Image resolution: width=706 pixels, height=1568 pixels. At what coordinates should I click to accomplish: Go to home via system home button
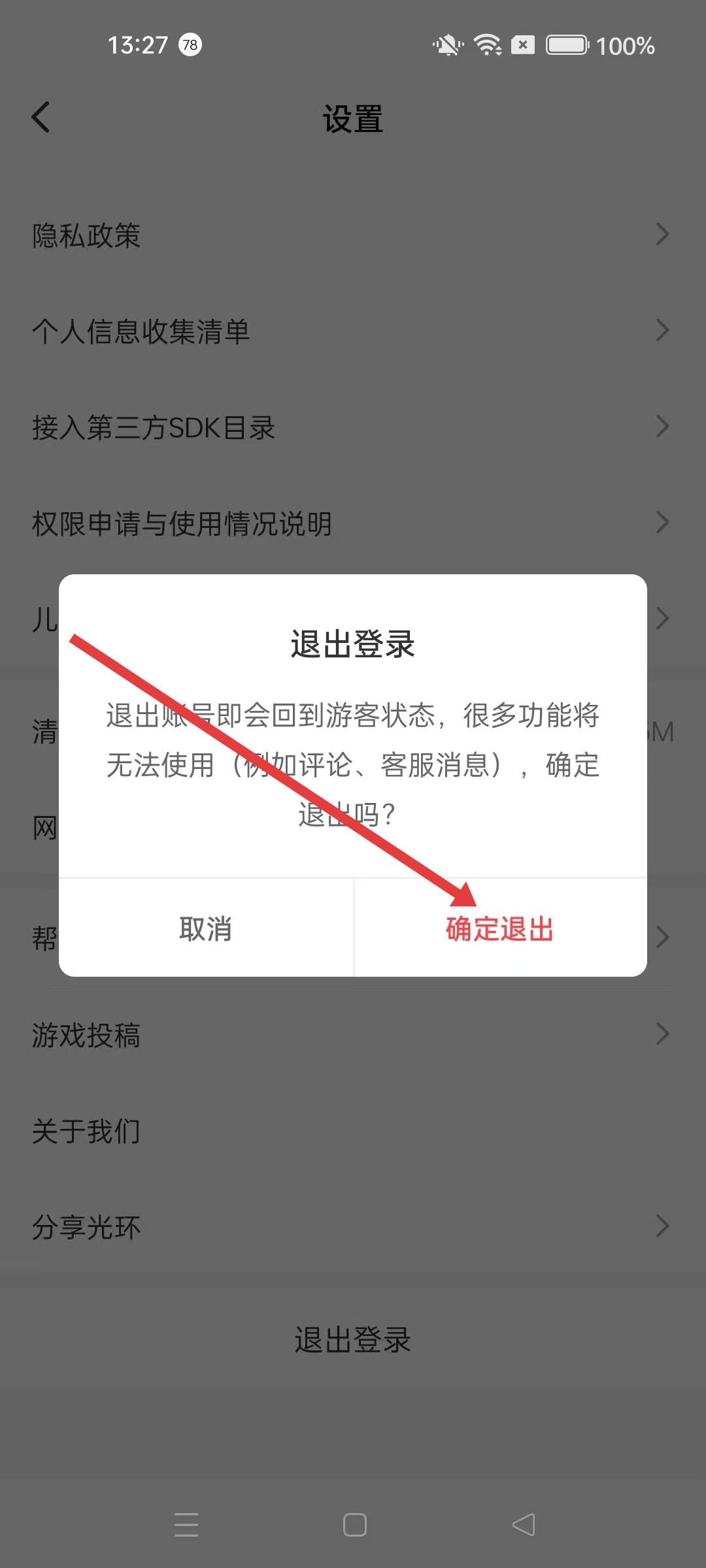point(354,1525)
